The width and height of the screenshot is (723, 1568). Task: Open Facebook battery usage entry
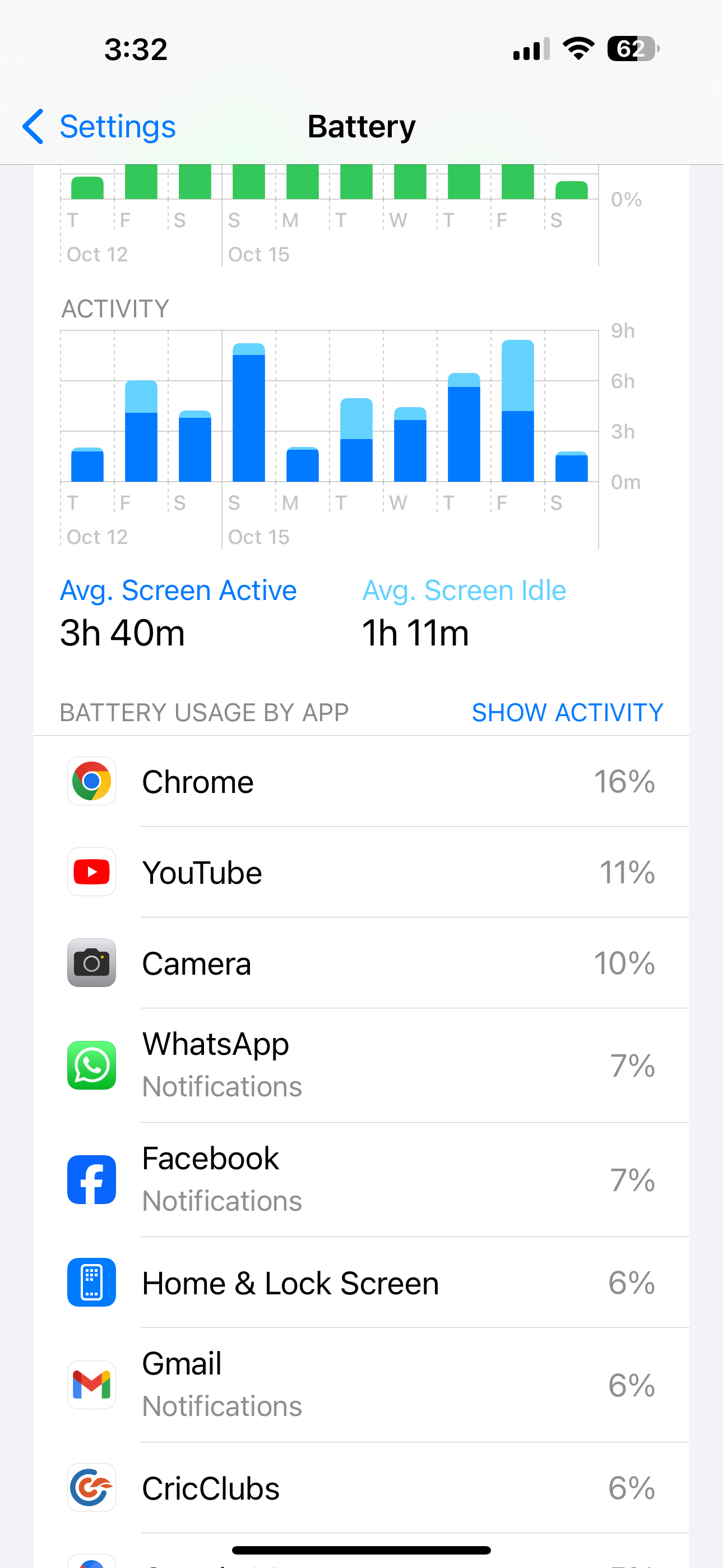[361, 1180]
